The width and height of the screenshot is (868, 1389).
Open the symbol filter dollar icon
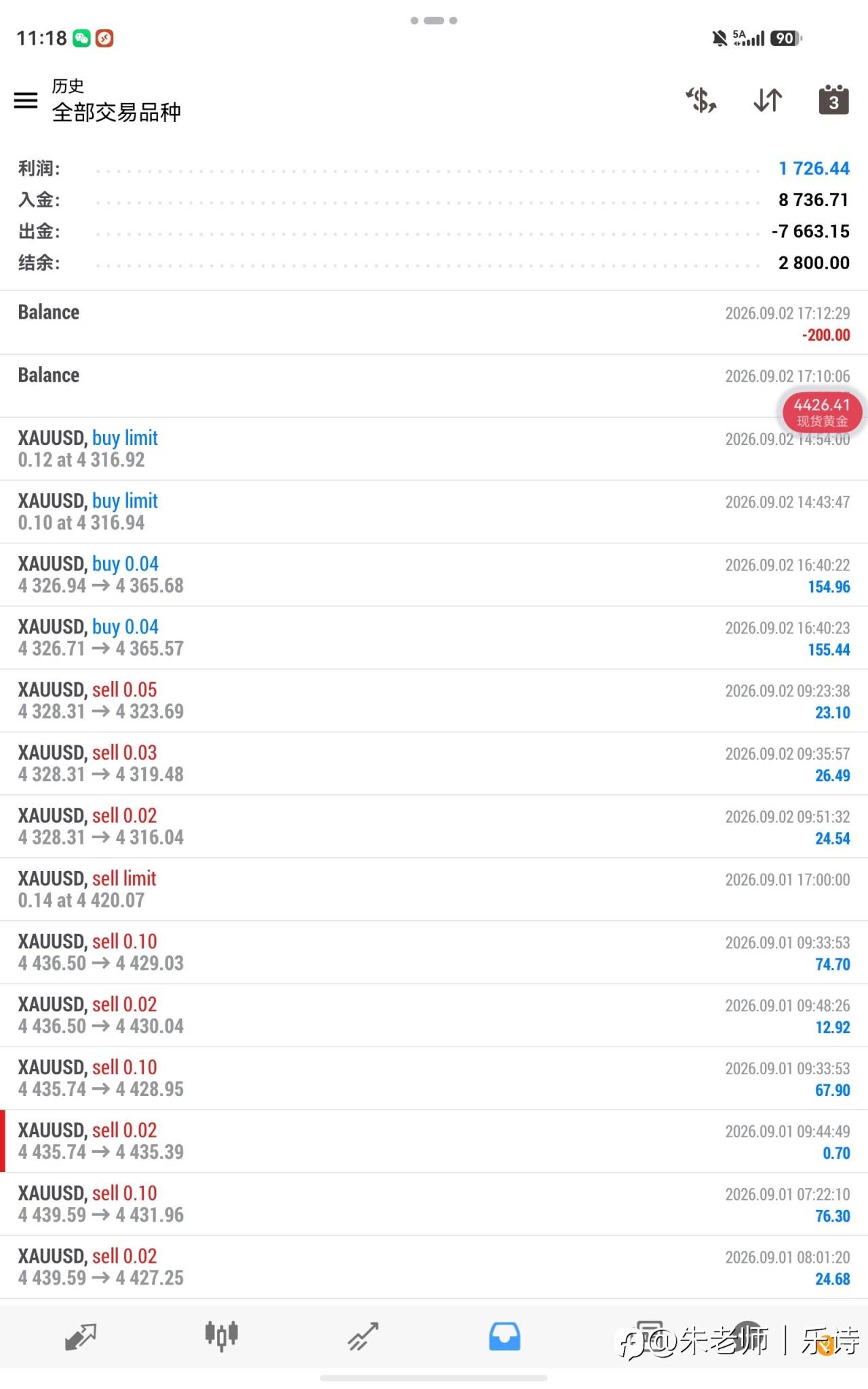[x=701, y=100]
